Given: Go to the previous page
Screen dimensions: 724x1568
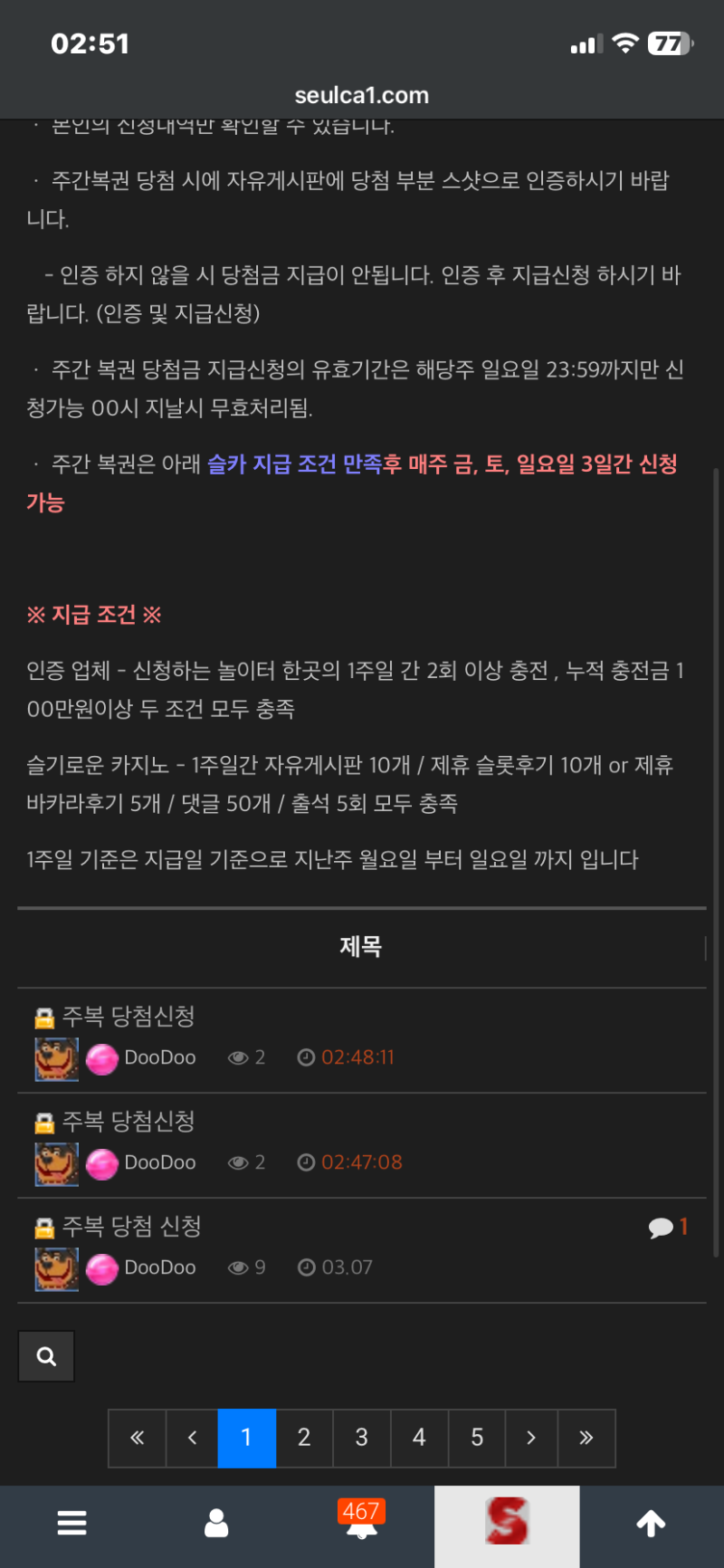Looking at the screenshot, I should [192, 1438].
